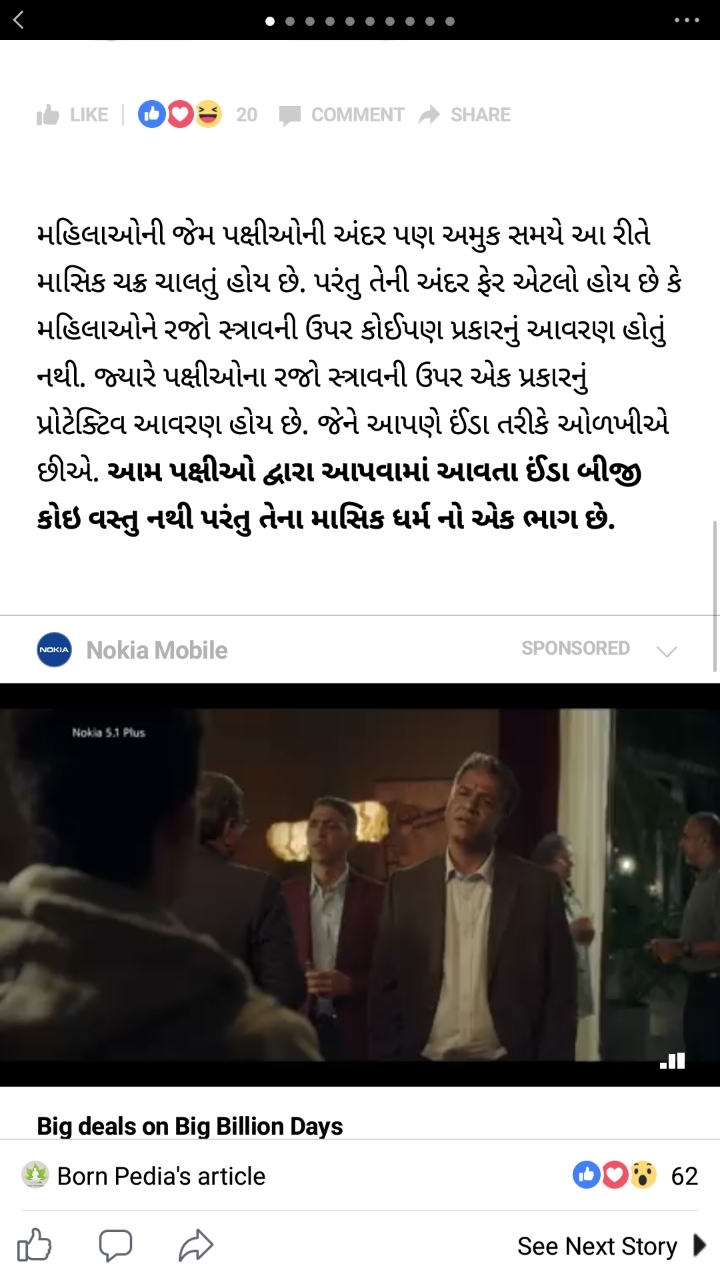Open Born Pedia's article
720x1280 pixels.
[160, 1176]
